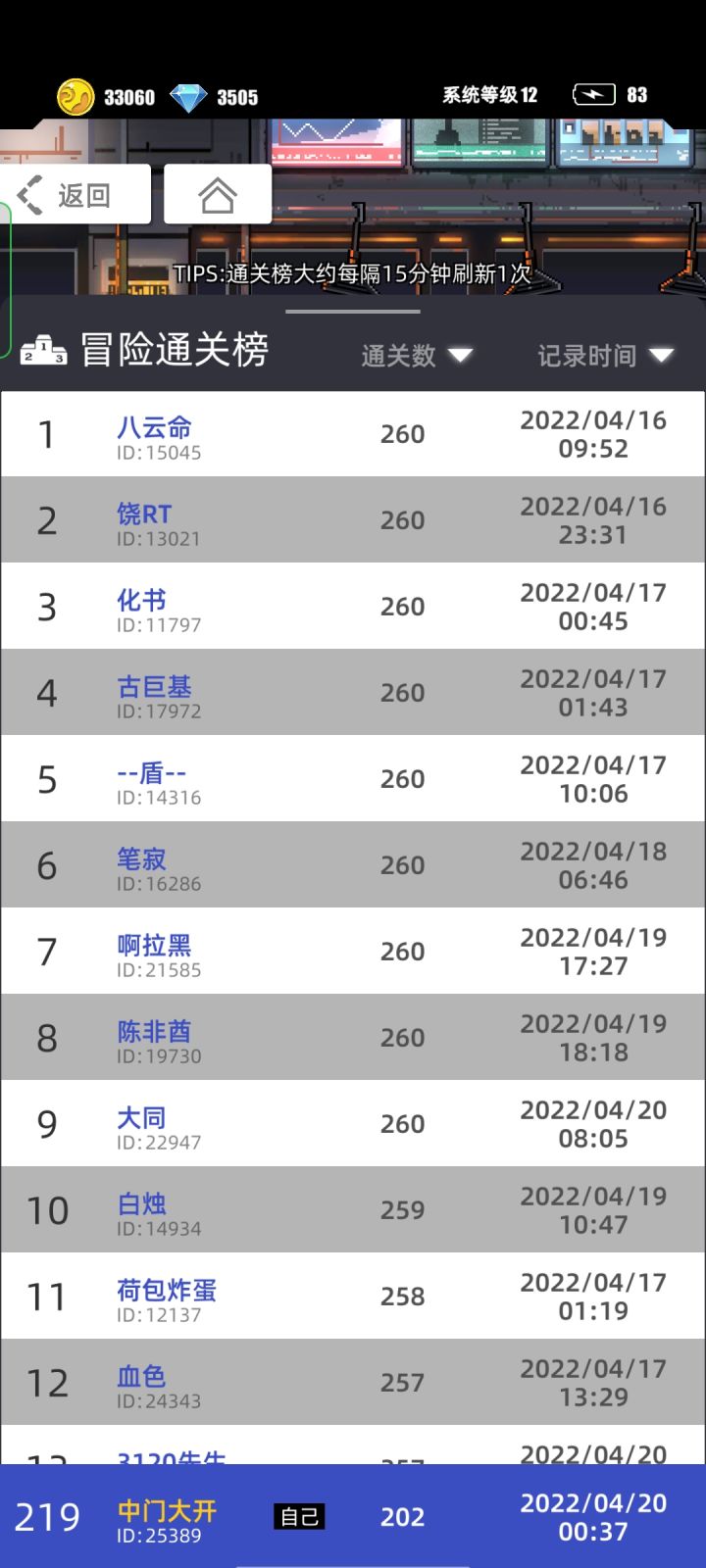Open player 八云命 profile row

(353, 434)
